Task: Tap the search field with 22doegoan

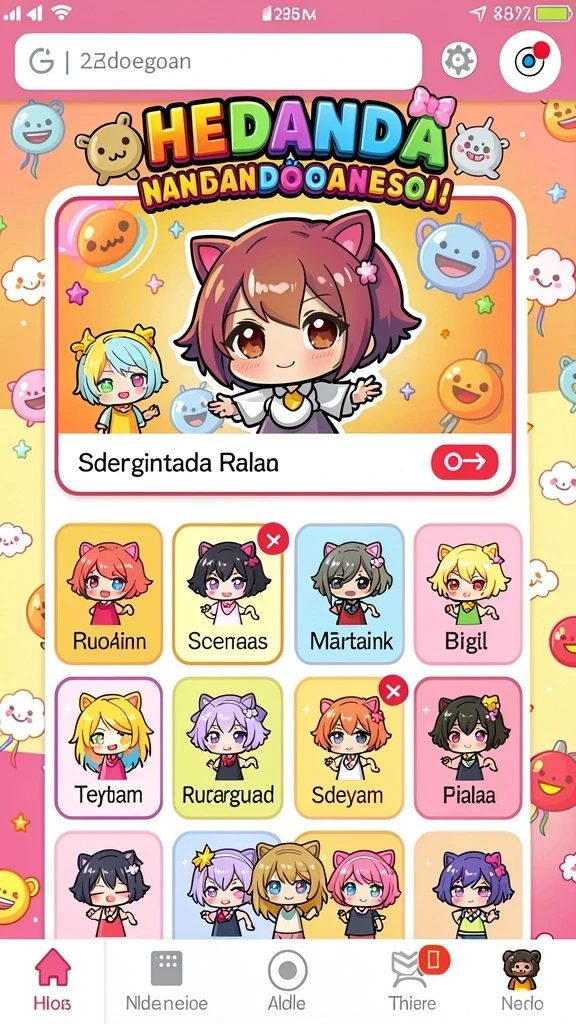Action: click(218, 62)
